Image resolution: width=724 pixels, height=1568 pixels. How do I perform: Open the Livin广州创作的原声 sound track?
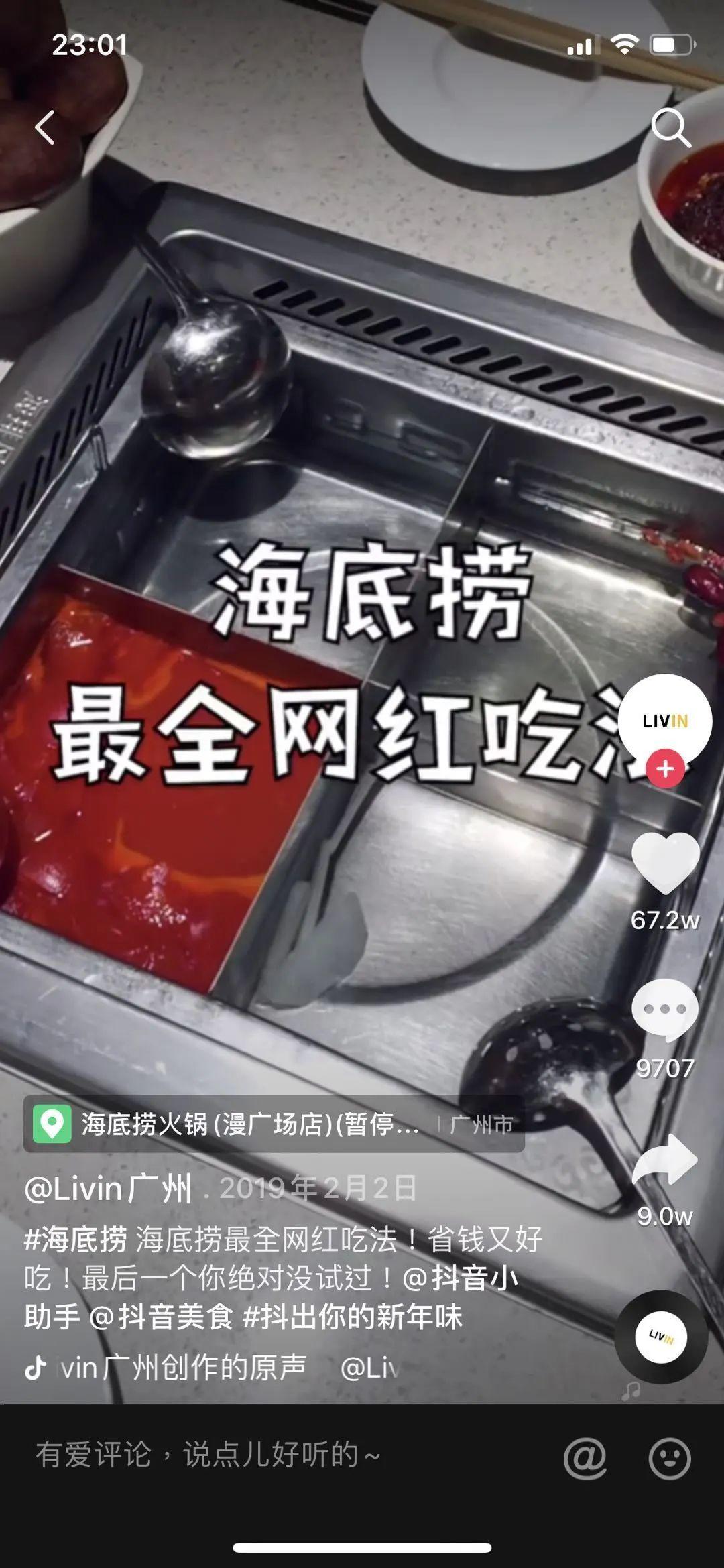click(184, 1368)
